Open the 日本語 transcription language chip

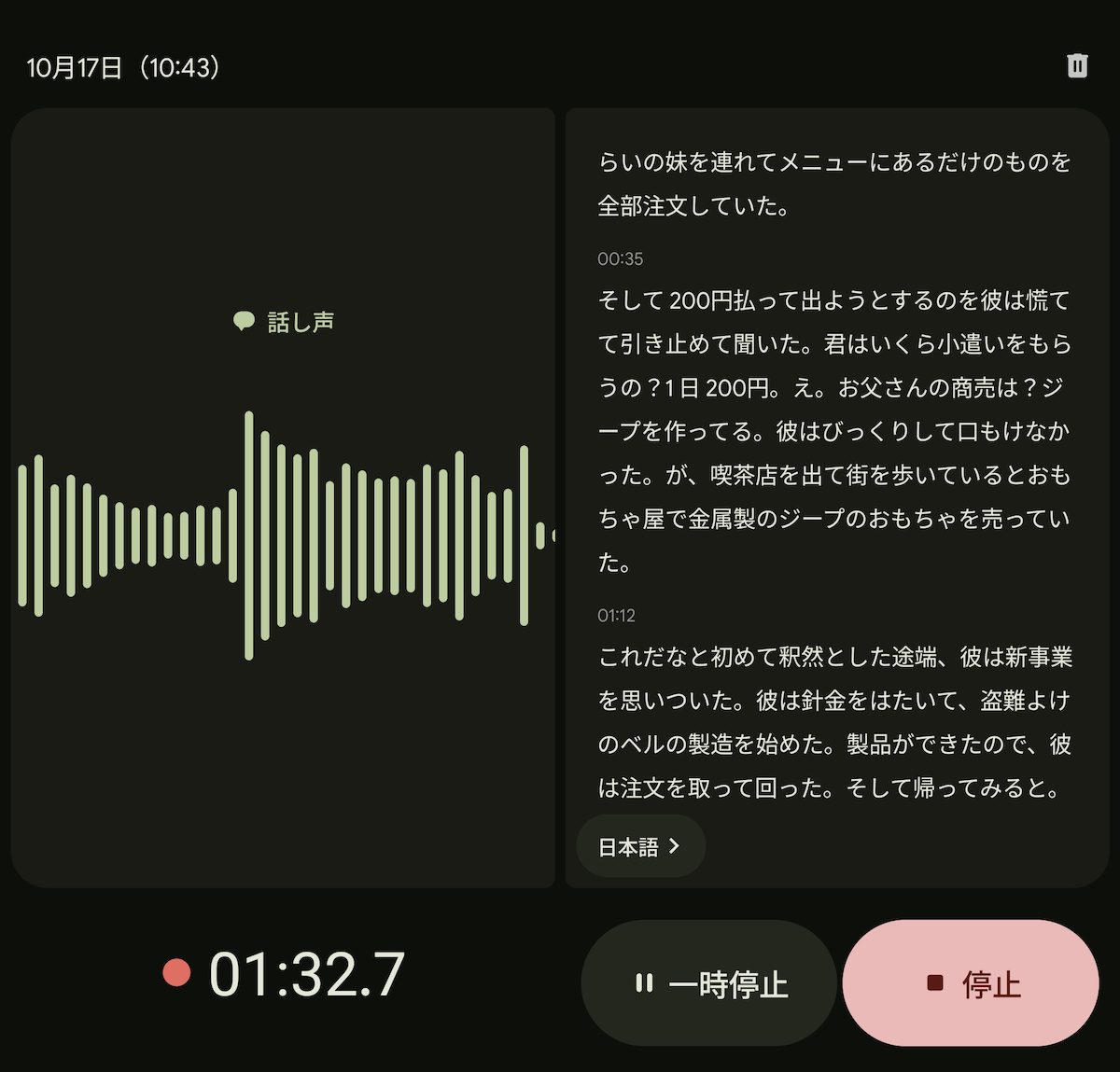point(640,846)
